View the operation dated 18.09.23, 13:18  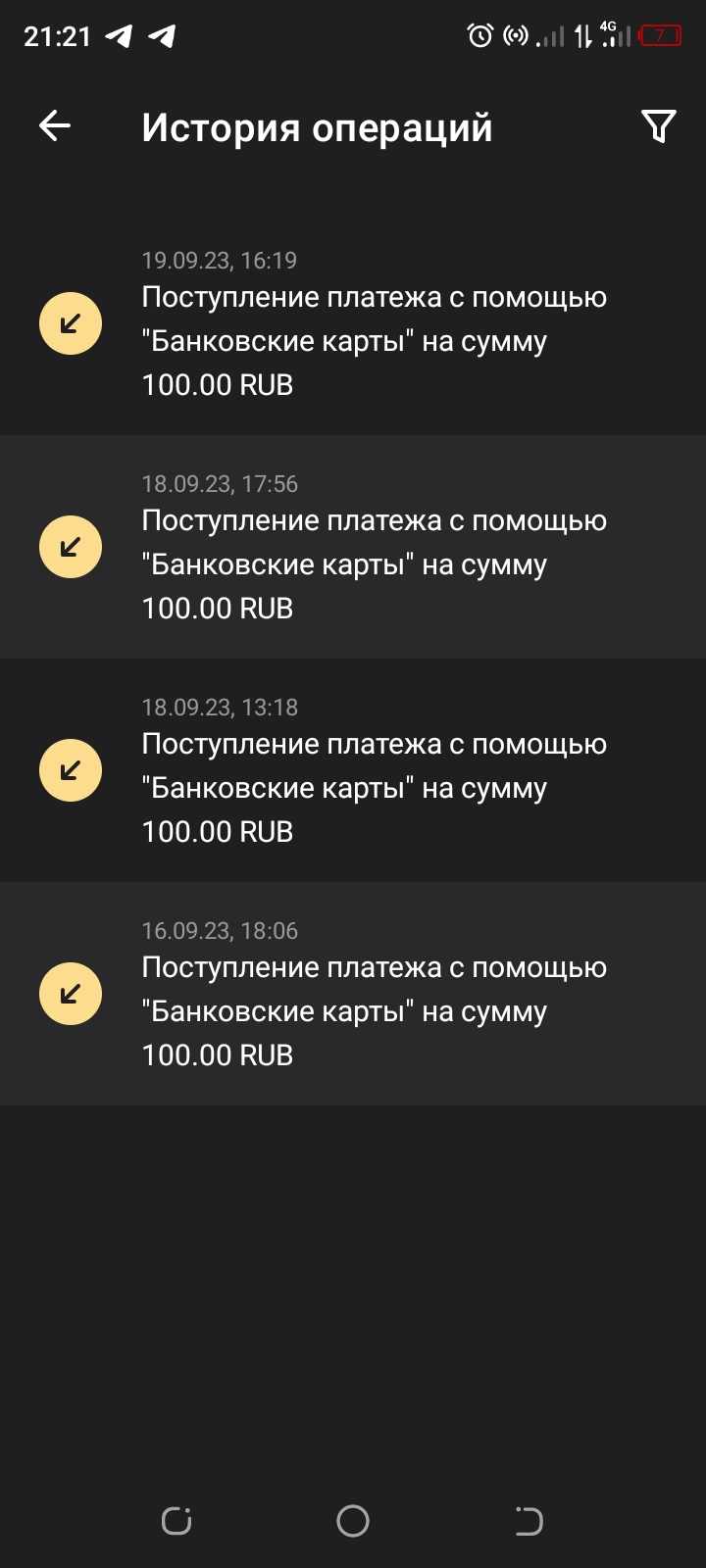[353, 770]
